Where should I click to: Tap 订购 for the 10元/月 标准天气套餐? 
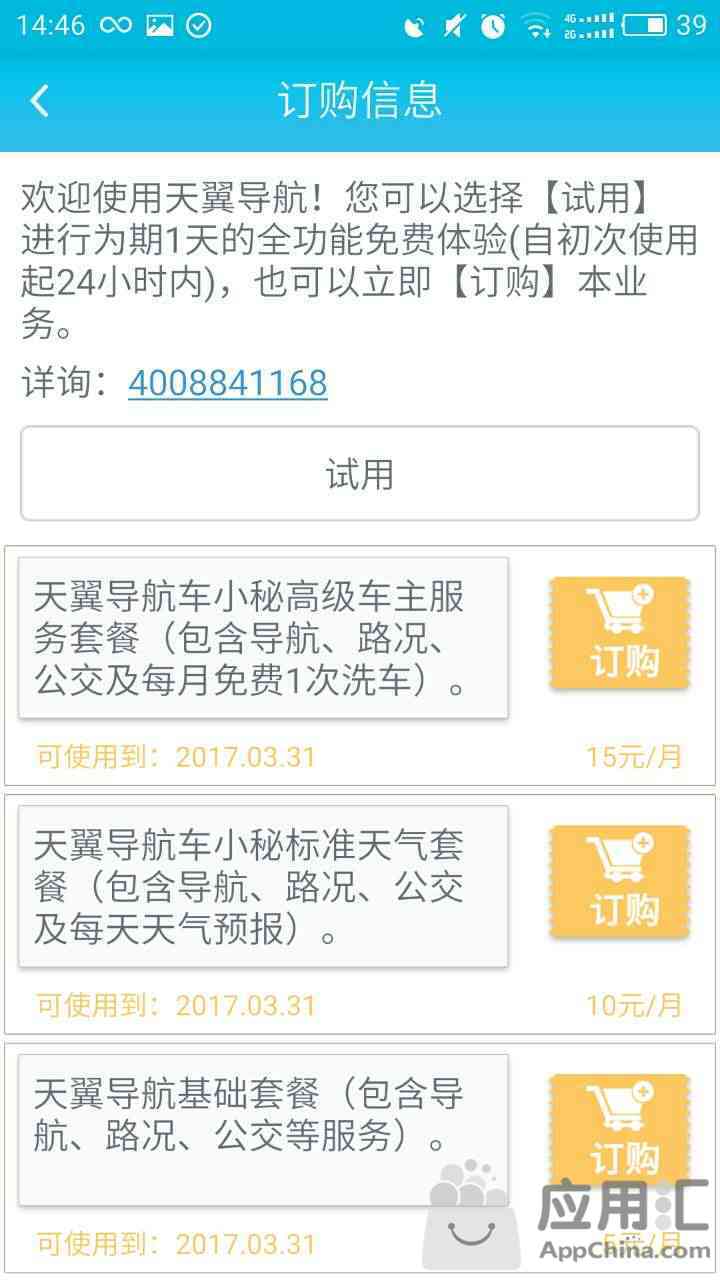tap(620, 882)
